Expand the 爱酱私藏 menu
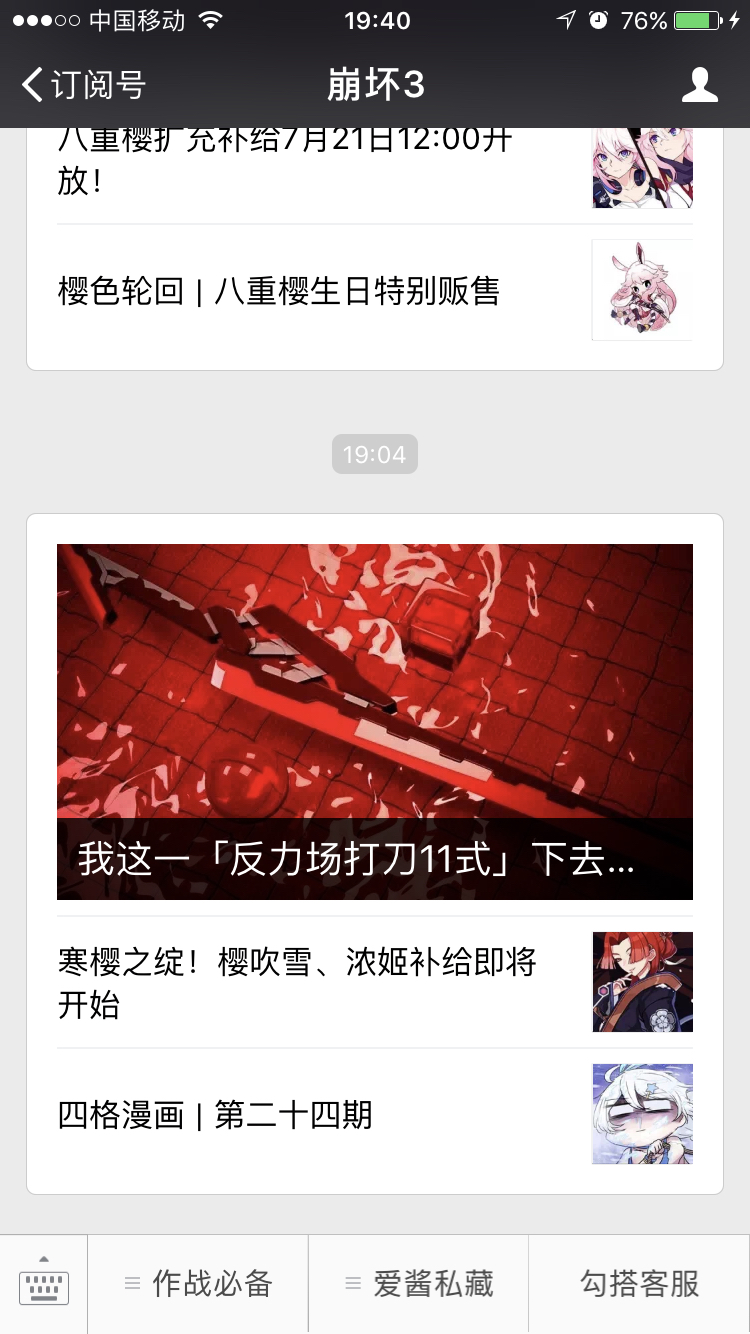 pyautogui.click(x=418, y=1284)
